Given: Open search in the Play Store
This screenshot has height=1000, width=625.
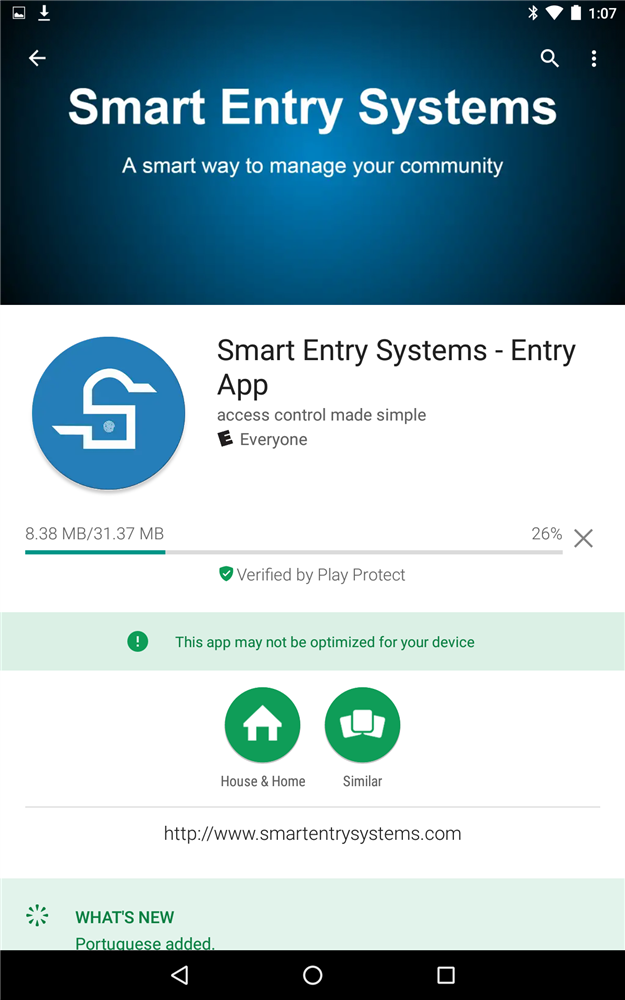Looking at the screenshot, I should pyautogui.click(x=550, y=58).
